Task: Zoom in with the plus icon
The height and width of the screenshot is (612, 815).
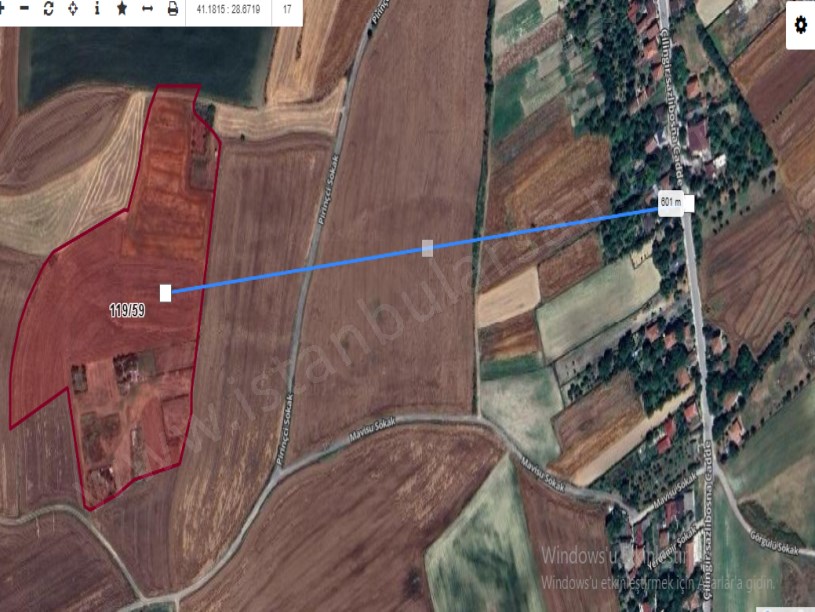Action: [x=3, y=8]
